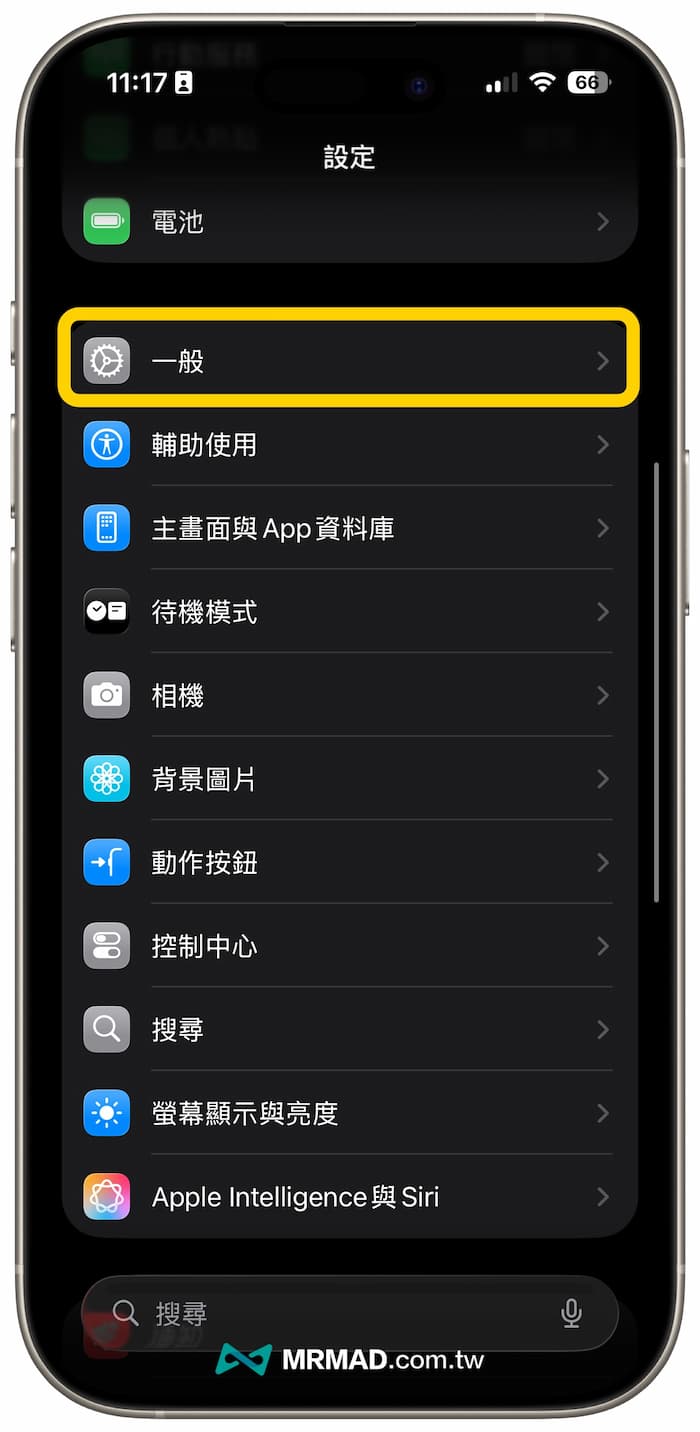Select the 搜尋 settings row

point(348,1030)
